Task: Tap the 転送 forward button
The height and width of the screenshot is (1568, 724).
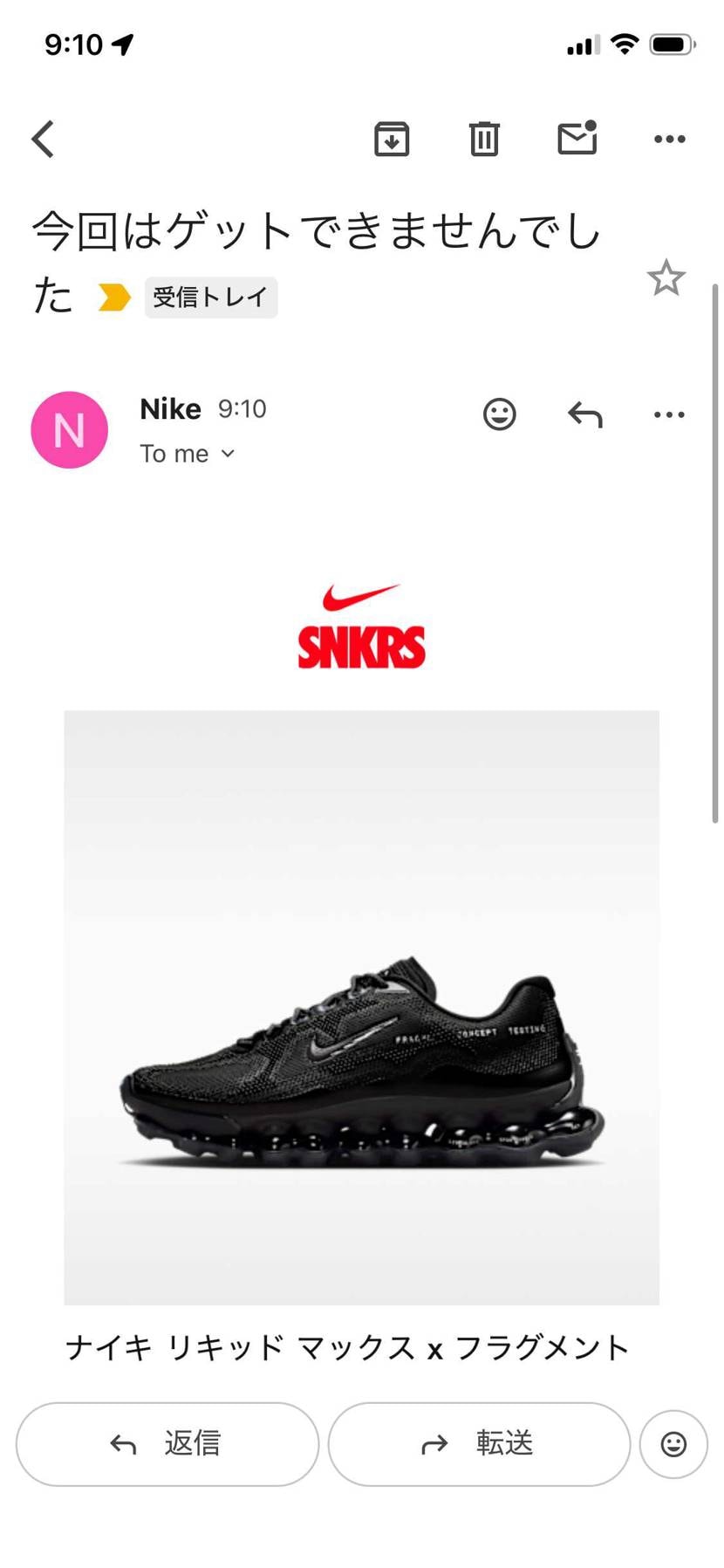Action: (479, 1444)
